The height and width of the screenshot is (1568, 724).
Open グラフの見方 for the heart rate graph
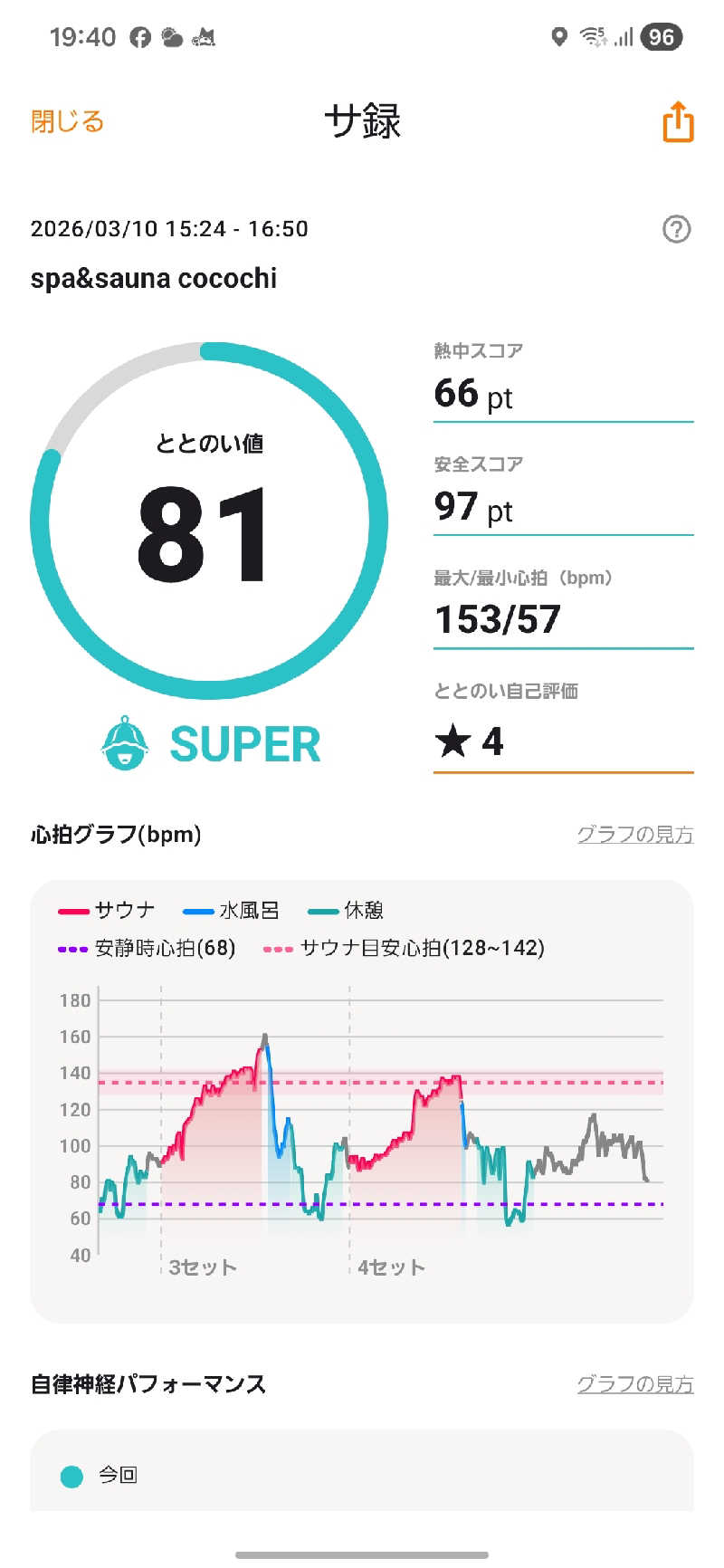pyautogui.click(x=635, y=834)
